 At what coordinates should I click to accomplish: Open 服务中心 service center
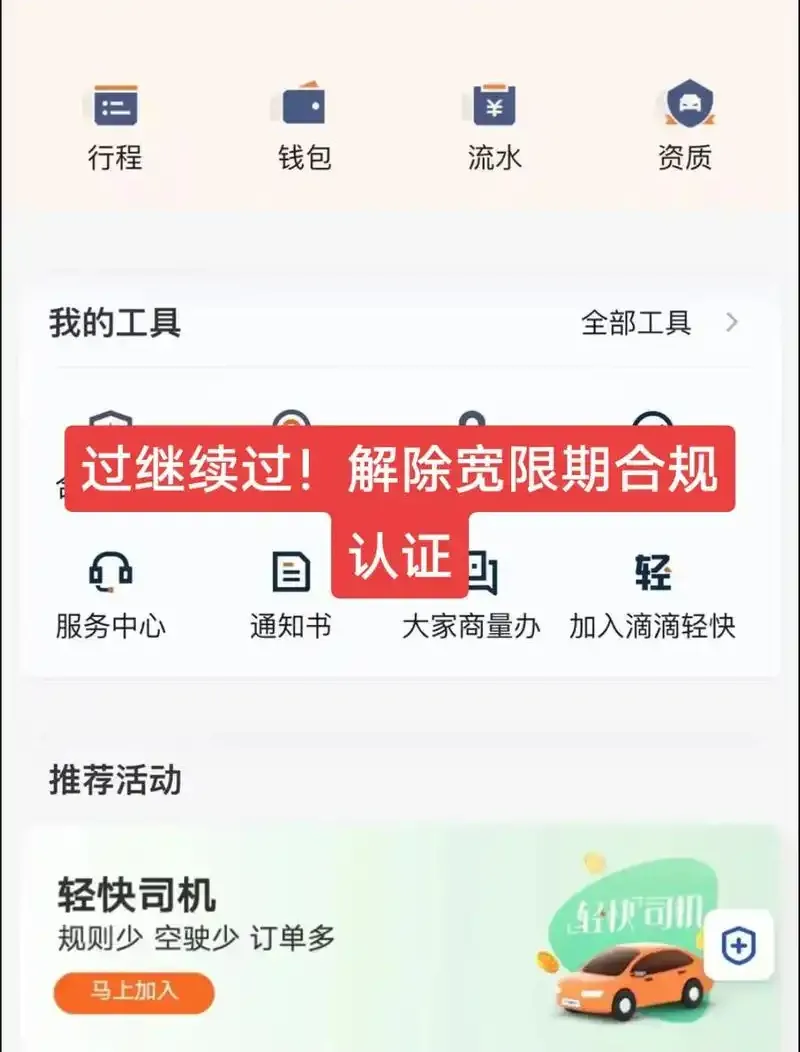coord(110,596)
